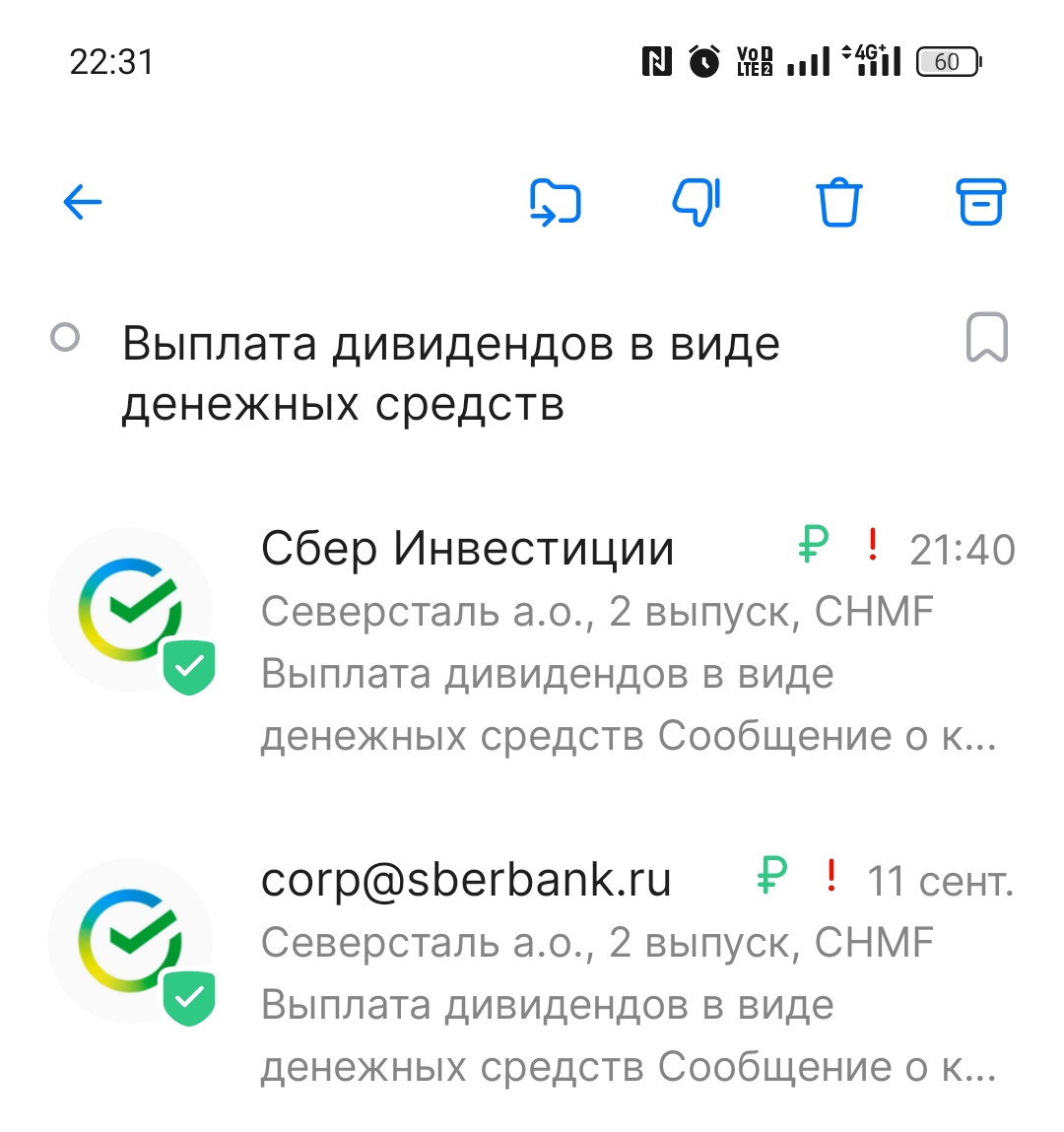This screenshot has width=1064, height=1132.
Task: Archive this email thread
Action: [981, 202]
